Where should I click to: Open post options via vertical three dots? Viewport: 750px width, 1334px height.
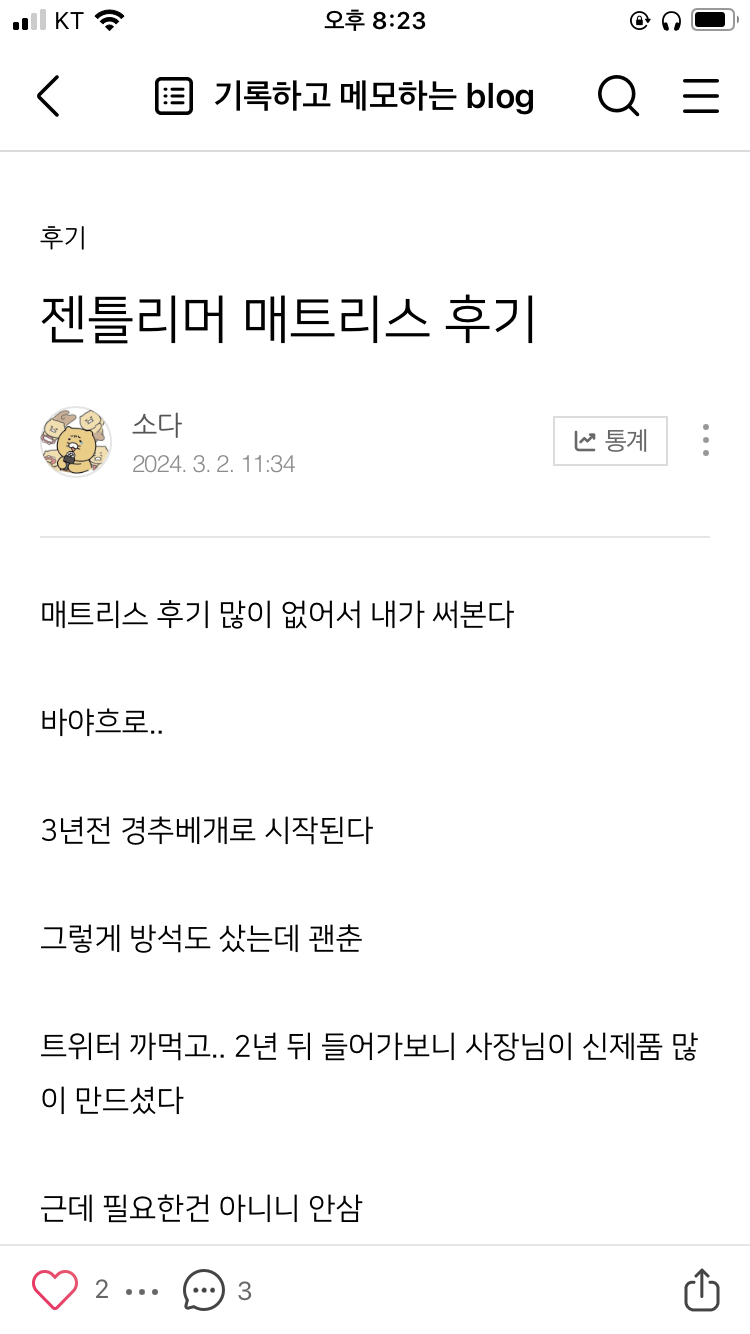[x=706, y=441]
